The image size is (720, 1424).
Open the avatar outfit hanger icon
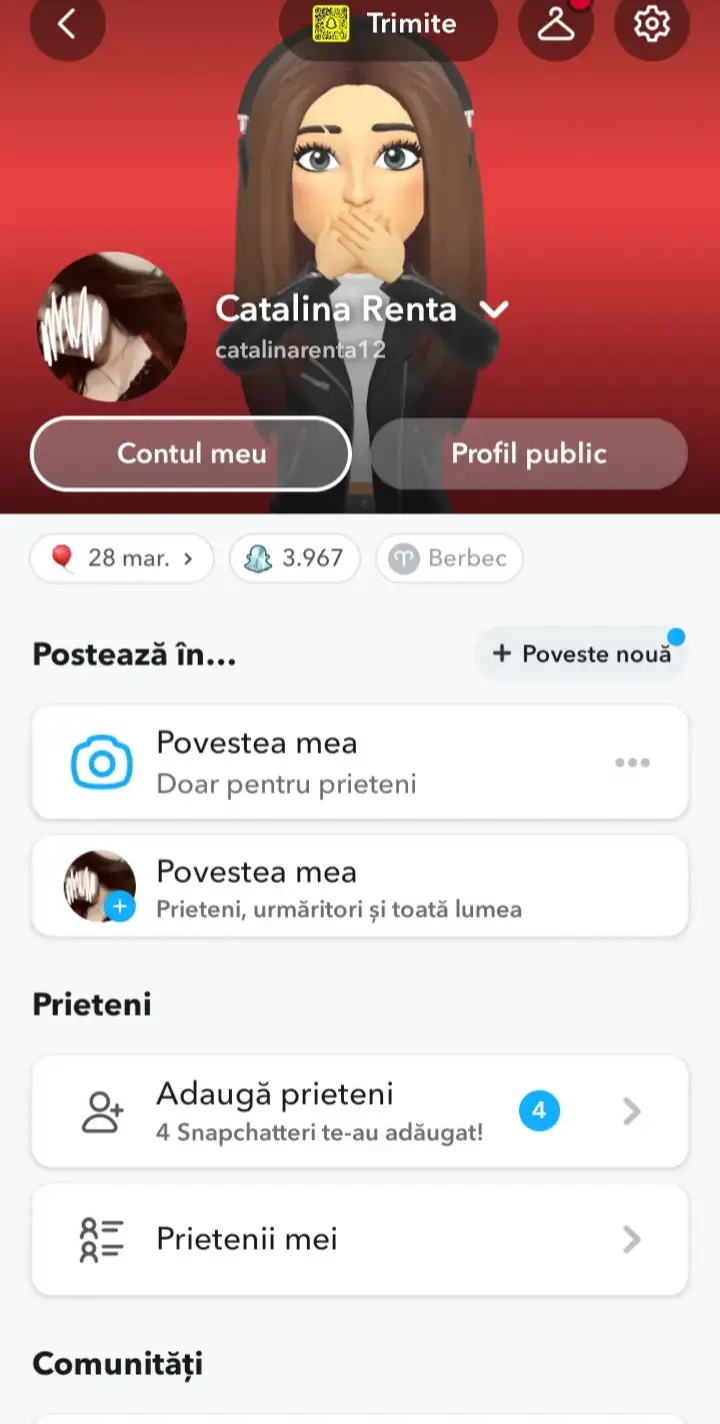click(556, 24)
